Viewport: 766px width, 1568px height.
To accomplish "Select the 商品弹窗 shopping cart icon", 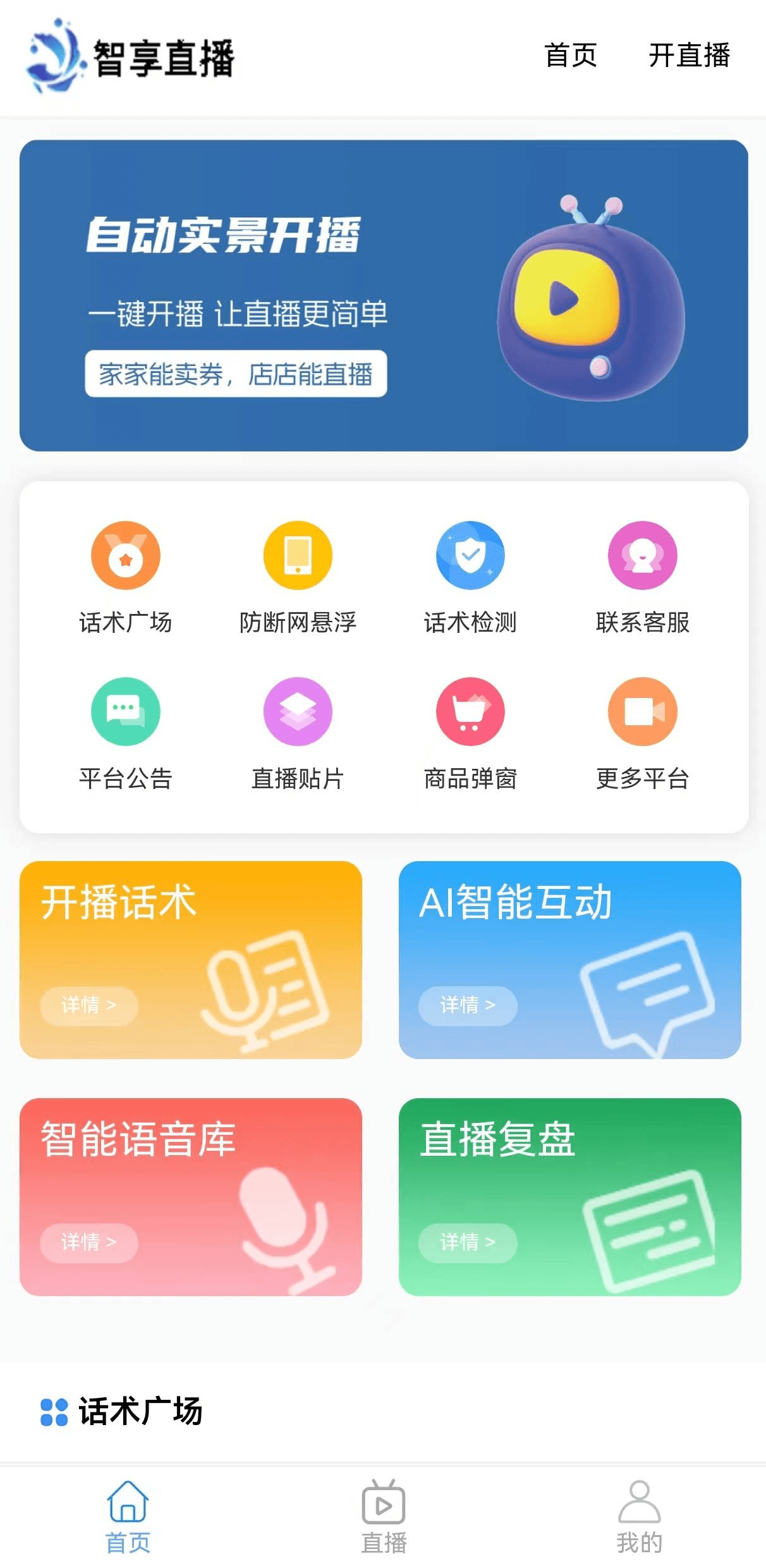I will coord(470,711).
